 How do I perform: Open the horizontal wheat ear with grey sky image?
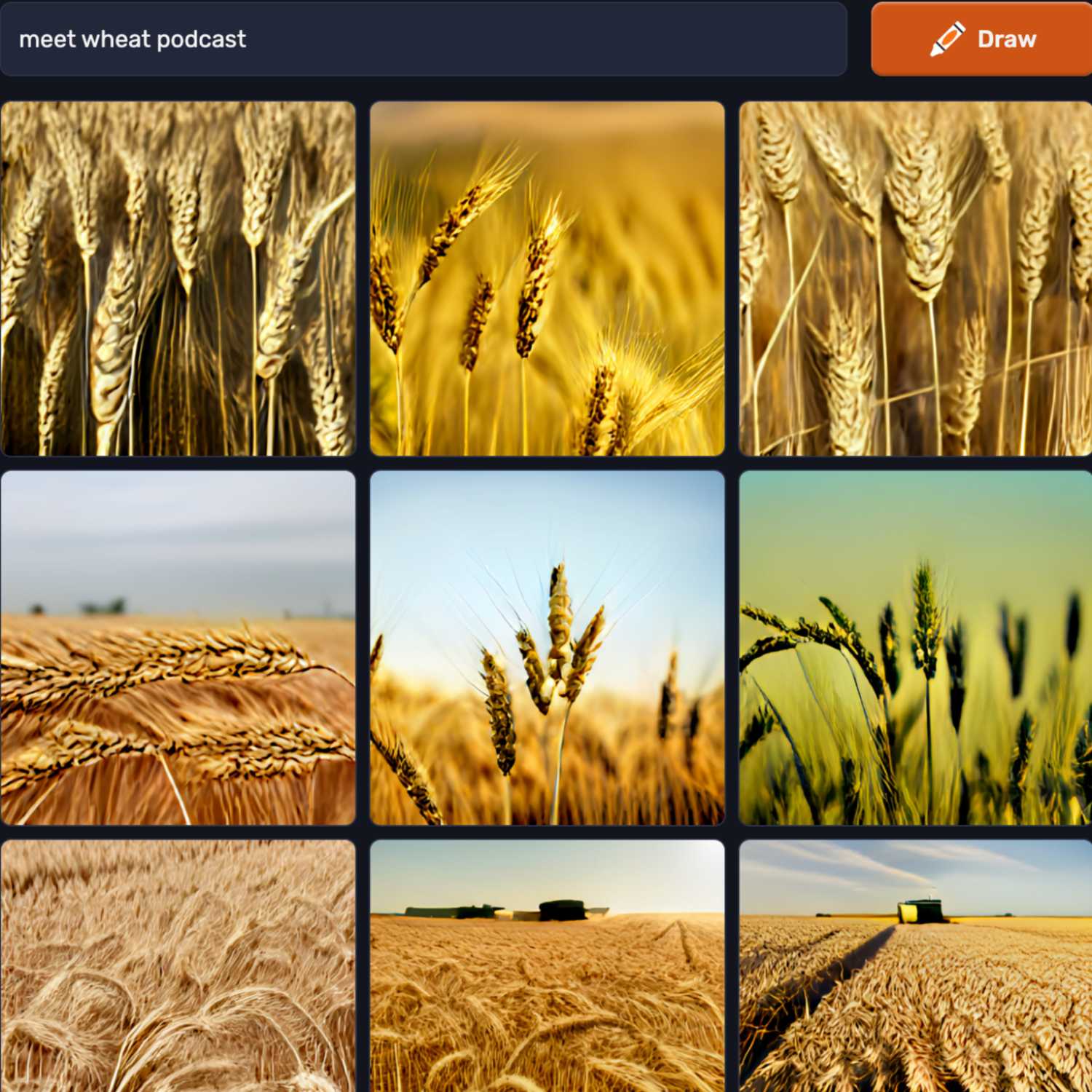(x=178, y=647)
